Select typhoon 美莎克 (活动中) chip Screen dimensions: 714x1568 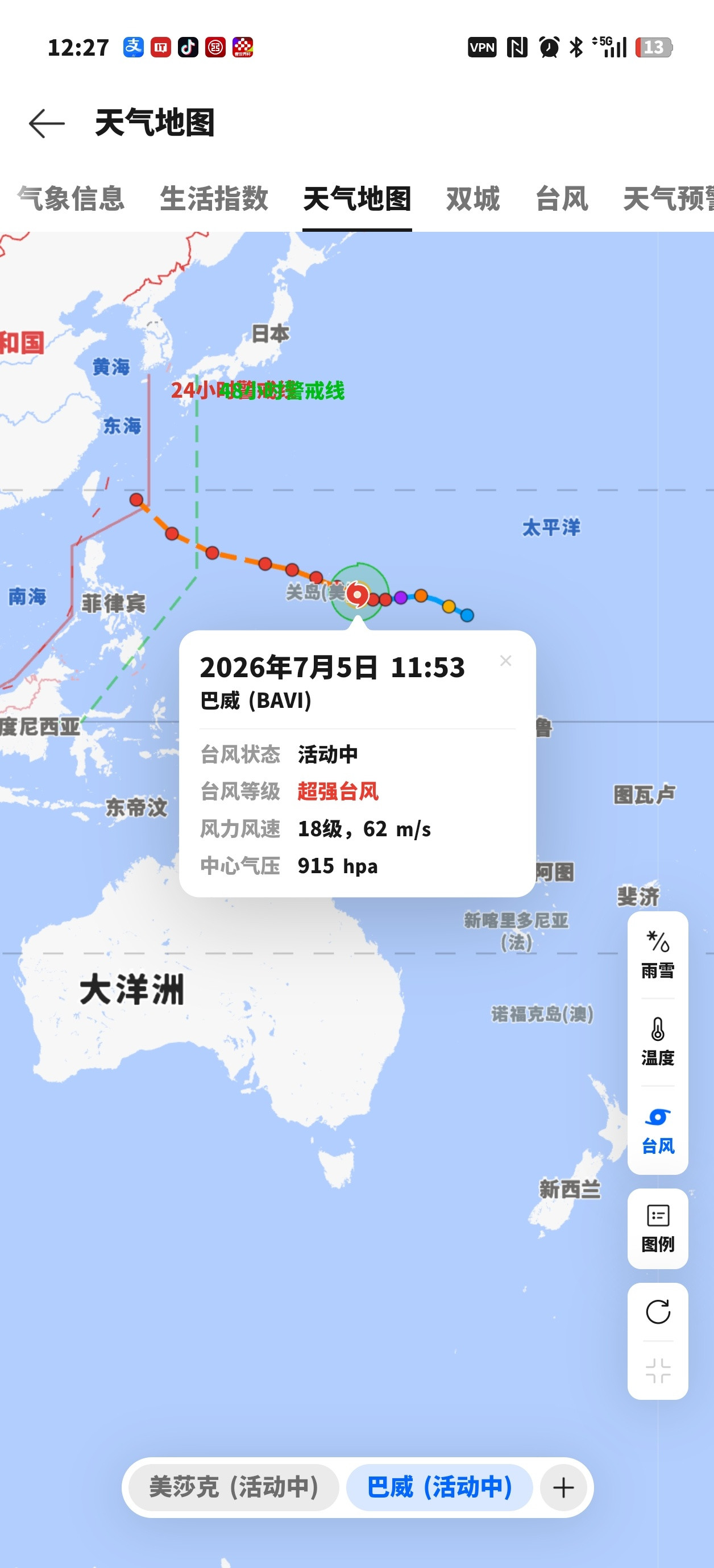pyautogui.click(x=234, y=1487)
